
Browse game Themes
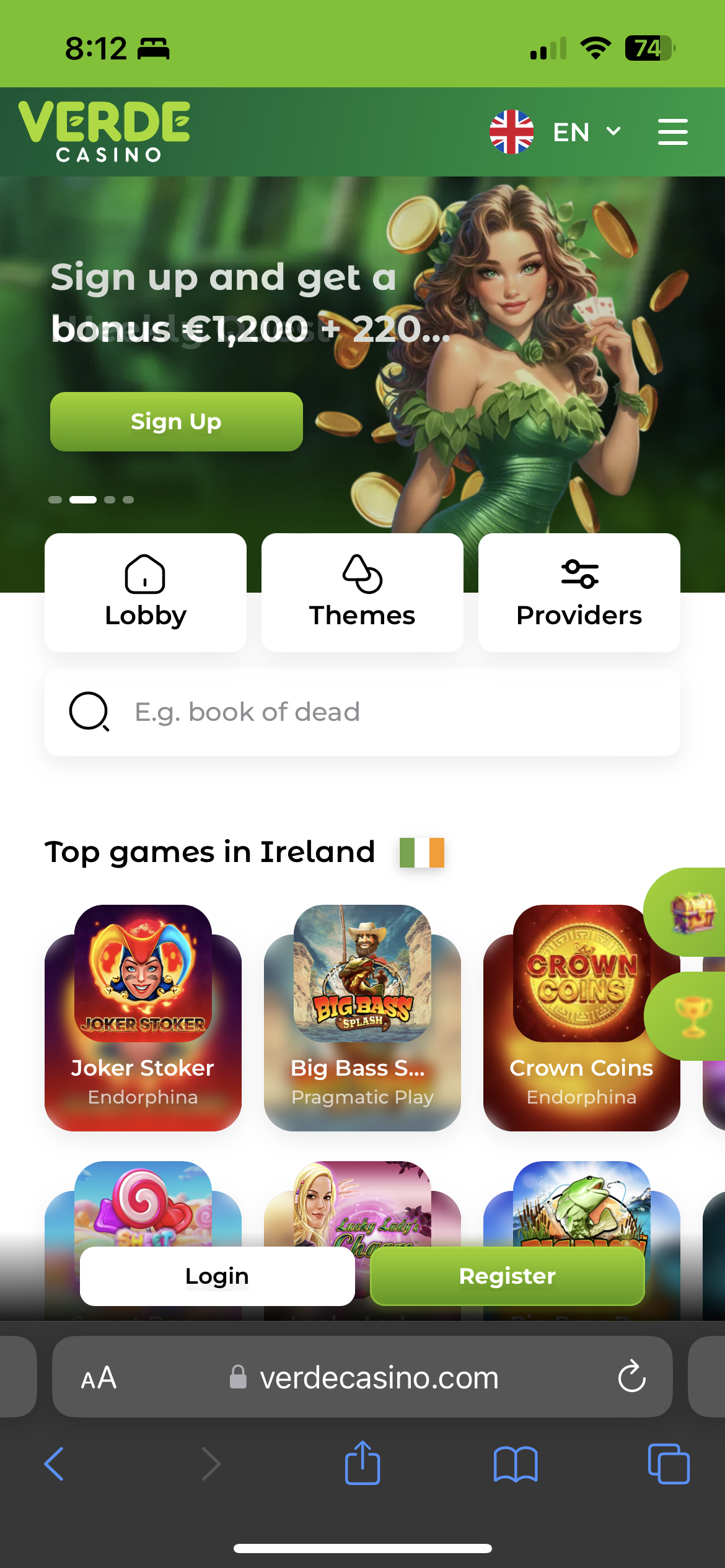[x=362, y=592]
